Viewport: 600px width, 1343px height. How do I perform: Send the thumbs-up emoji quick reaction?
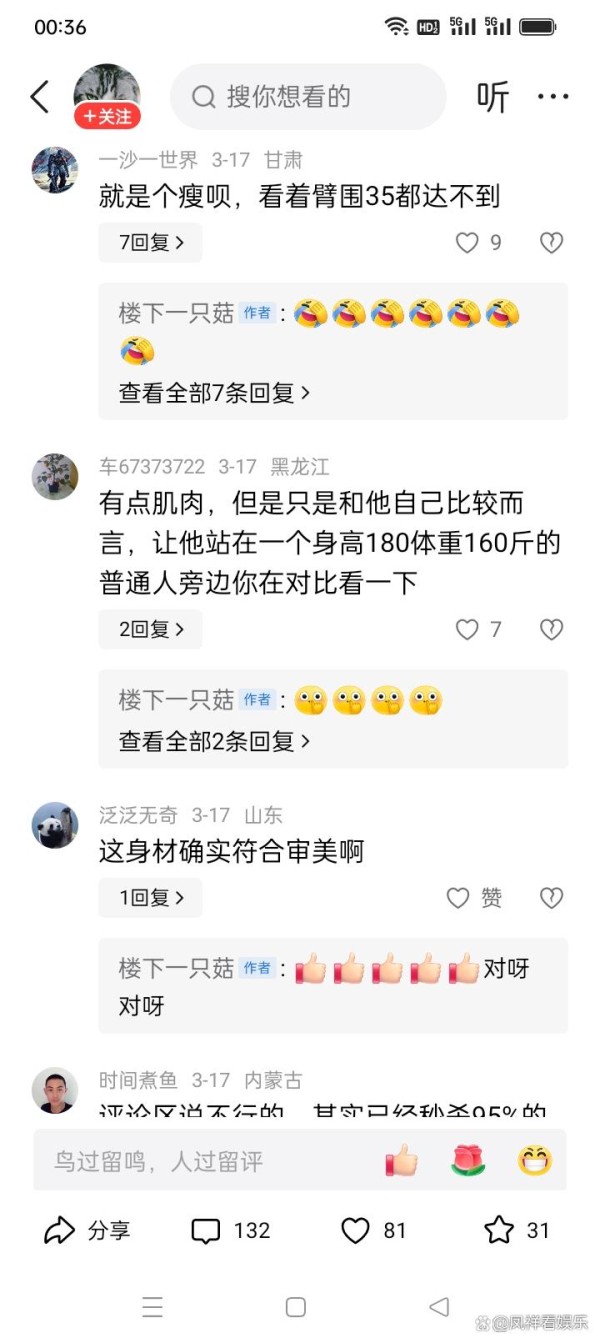401,1161
